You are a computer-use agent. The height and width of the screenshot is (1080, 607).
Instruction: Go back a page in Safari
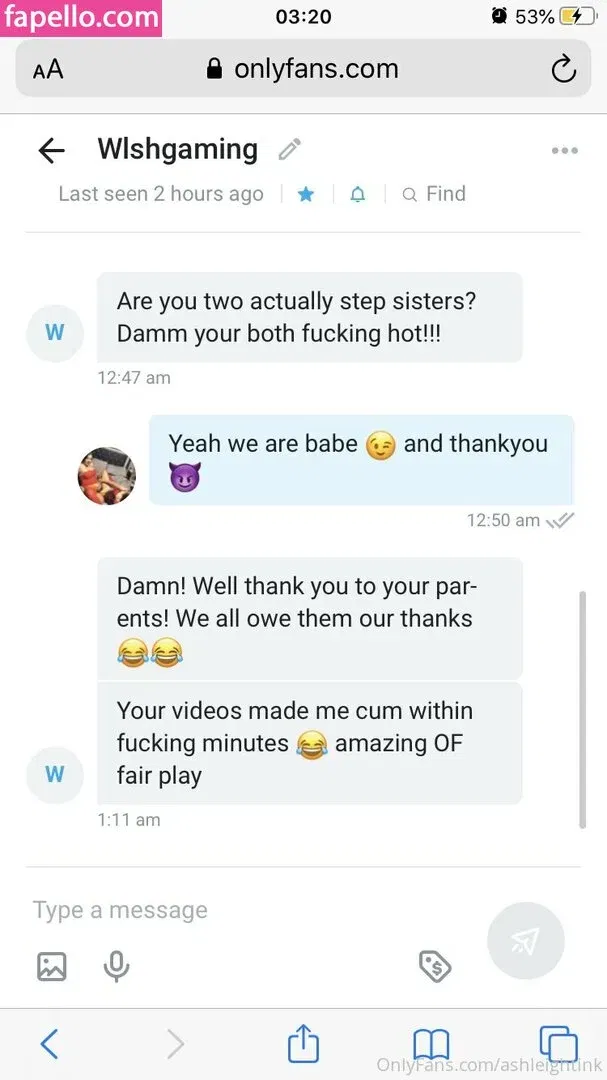[x=49, y=1044]
